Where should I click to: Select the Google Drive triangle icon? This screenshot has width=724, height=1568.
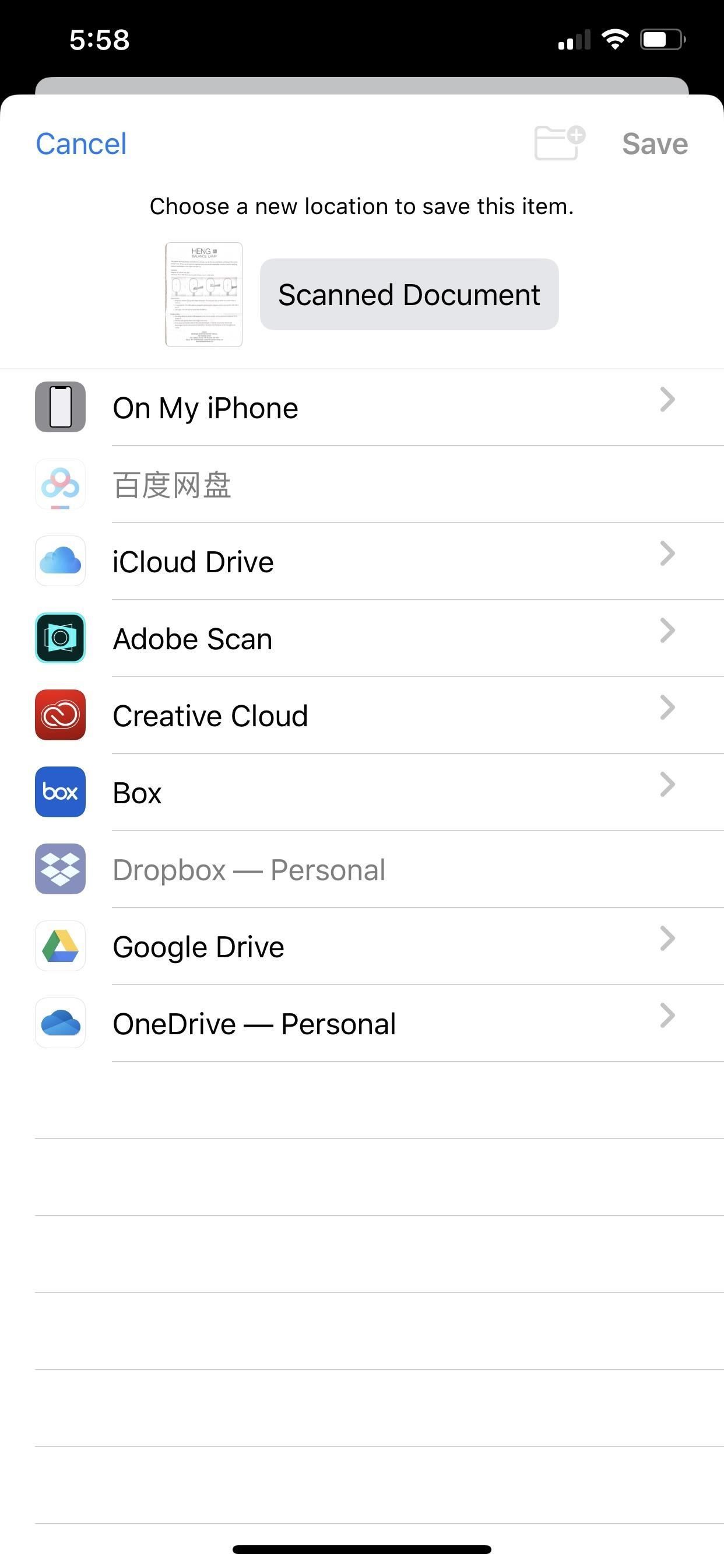point(60,946)
